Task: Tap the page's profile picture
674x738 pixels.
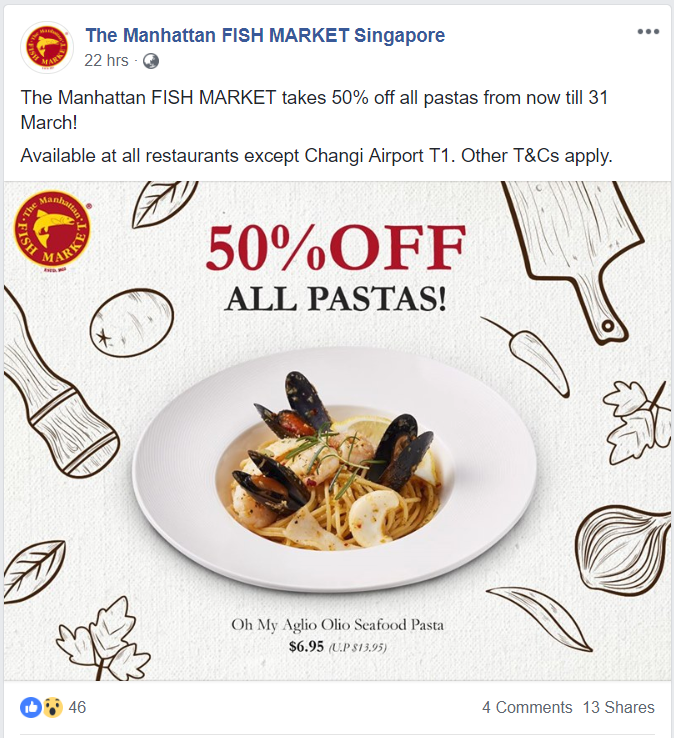Action: pyautogui.click(x=46, y=47)
